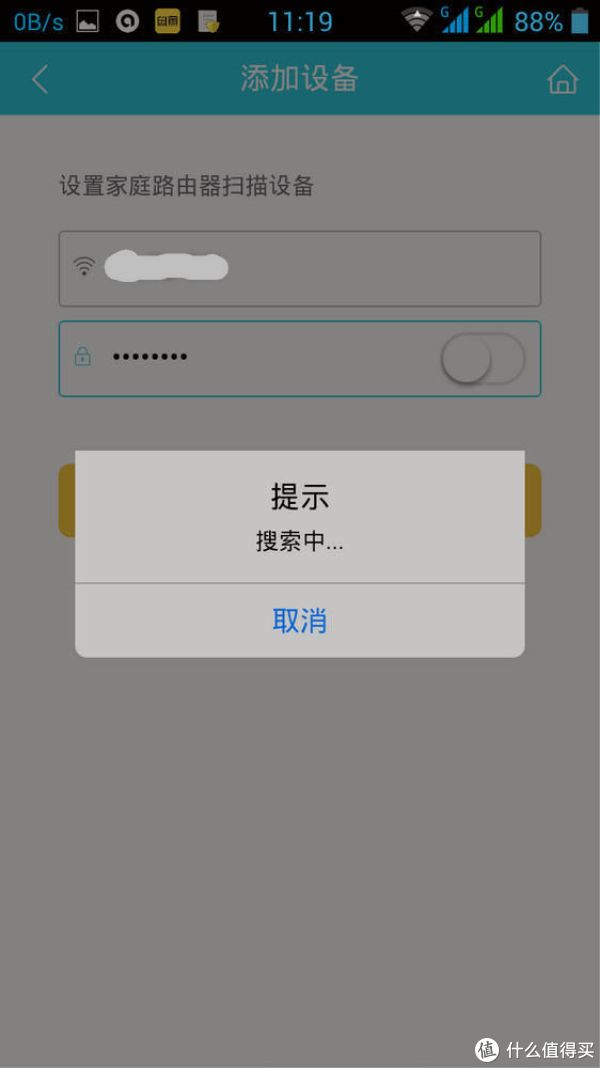
Task: Select the Wi-Fi network name field
Action: [x=300, y=268]
